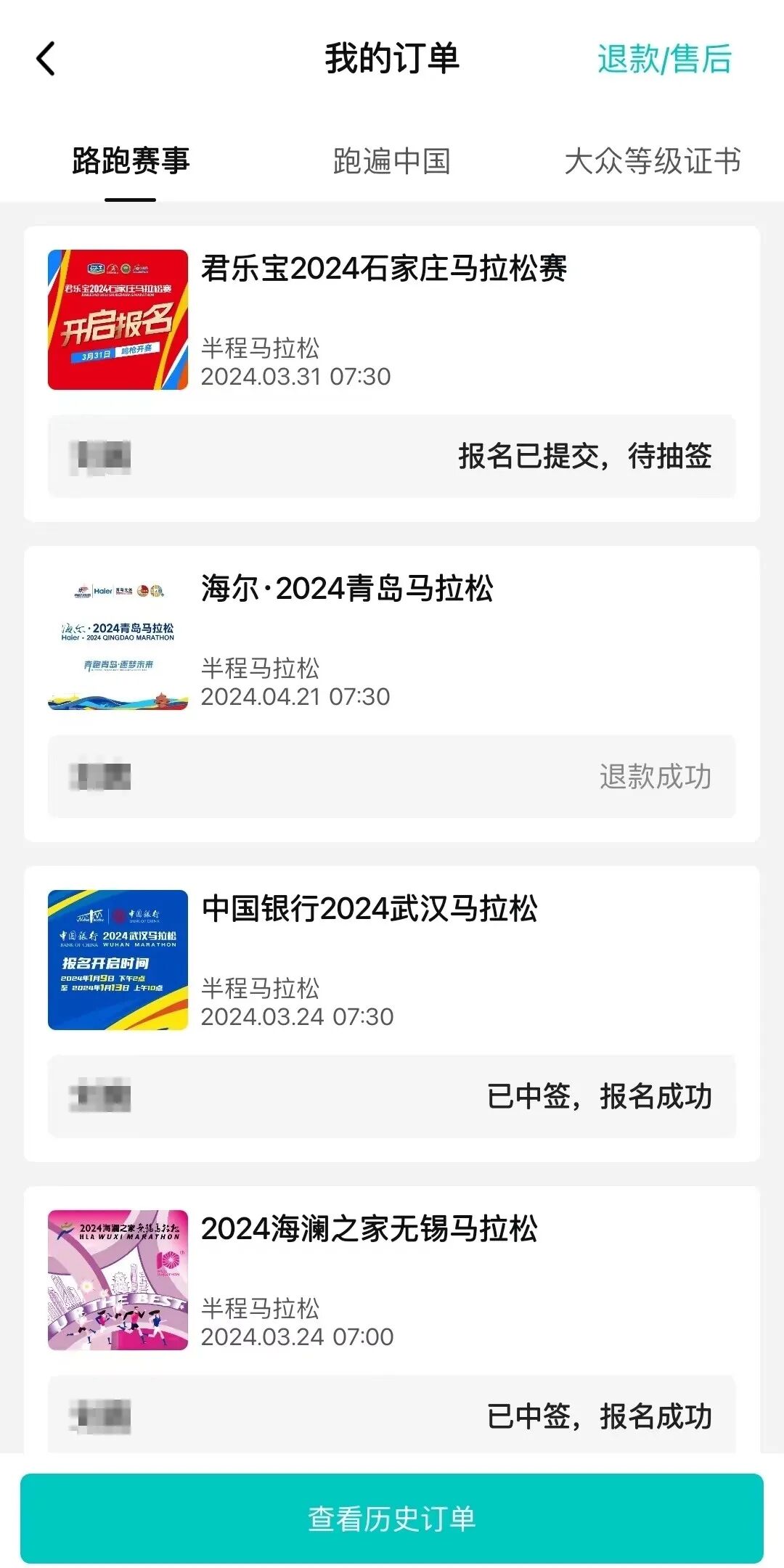Open 君乐宝2024石家庄马拉松赛 order
This screenshot has width=784, height=1568.
coord(383,269)
